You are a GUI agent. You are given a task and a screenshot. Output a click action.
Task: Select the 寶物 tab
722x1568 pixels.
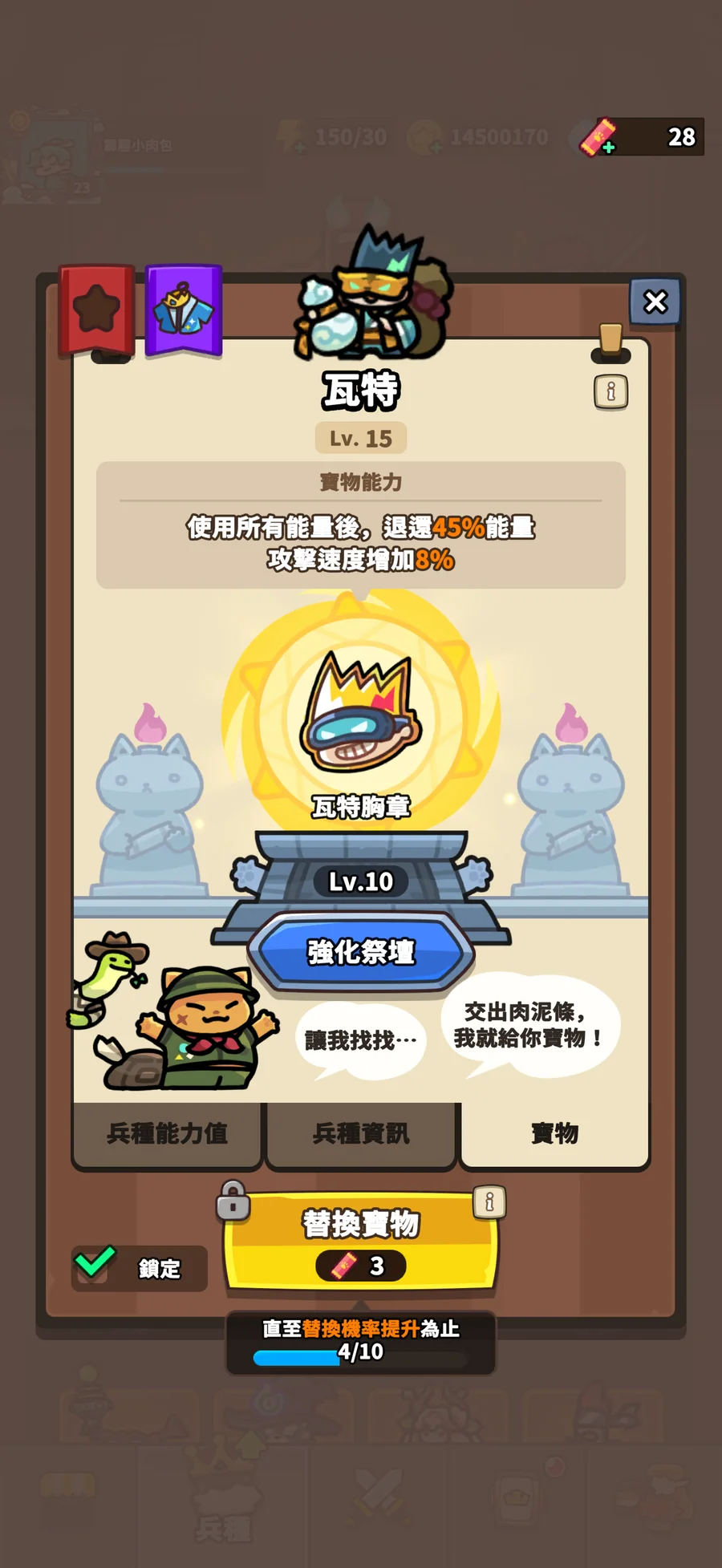(x=554, y=1134)
